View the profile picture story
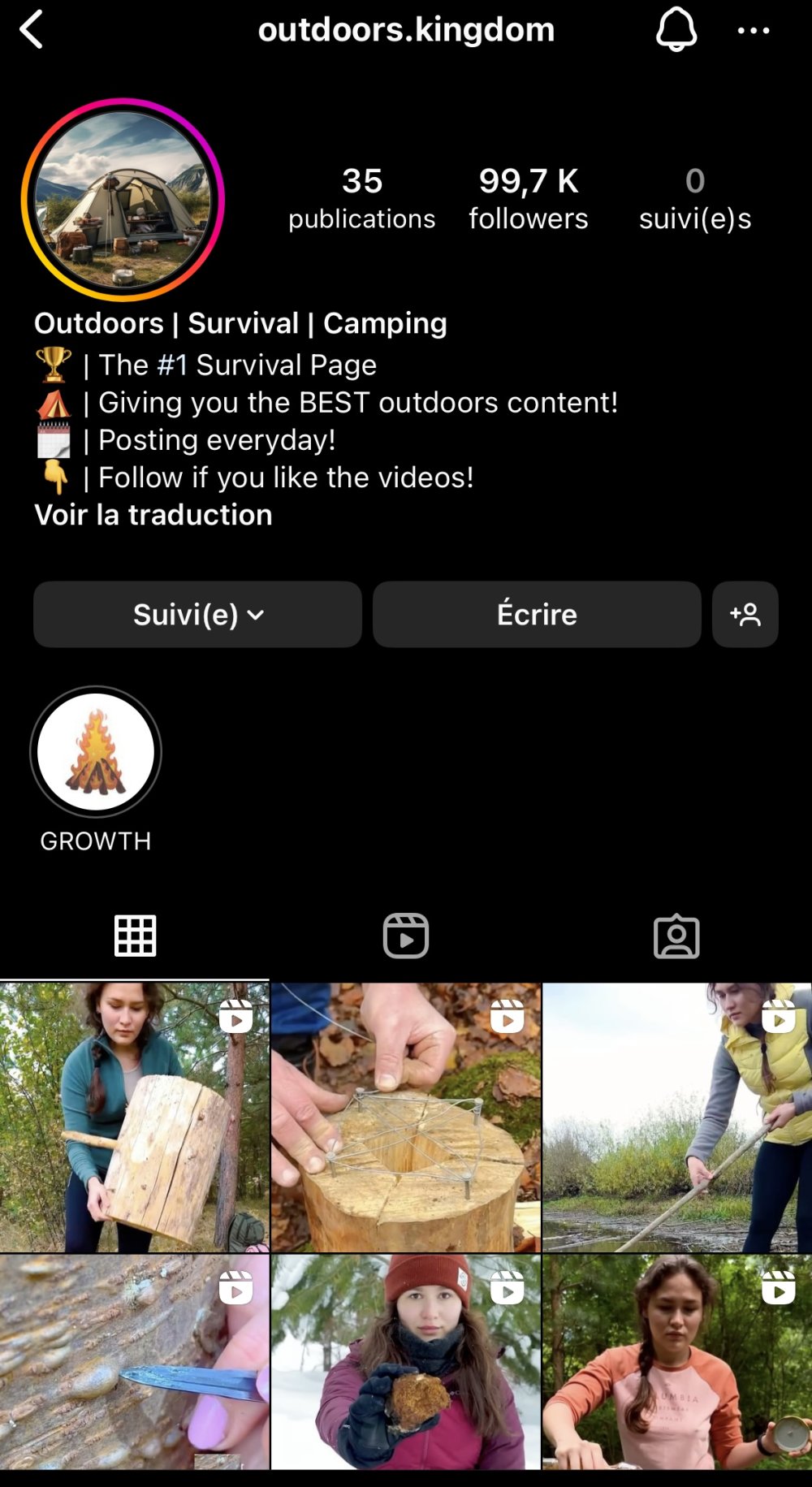 coord(123,200)
